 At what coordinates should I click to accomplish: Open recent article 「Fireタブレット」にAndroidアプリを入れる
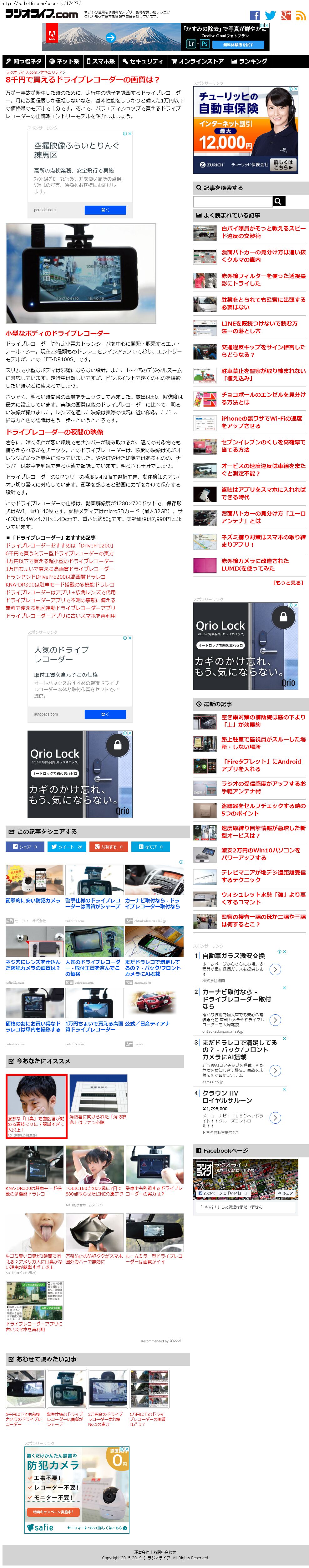pos(260,765)
